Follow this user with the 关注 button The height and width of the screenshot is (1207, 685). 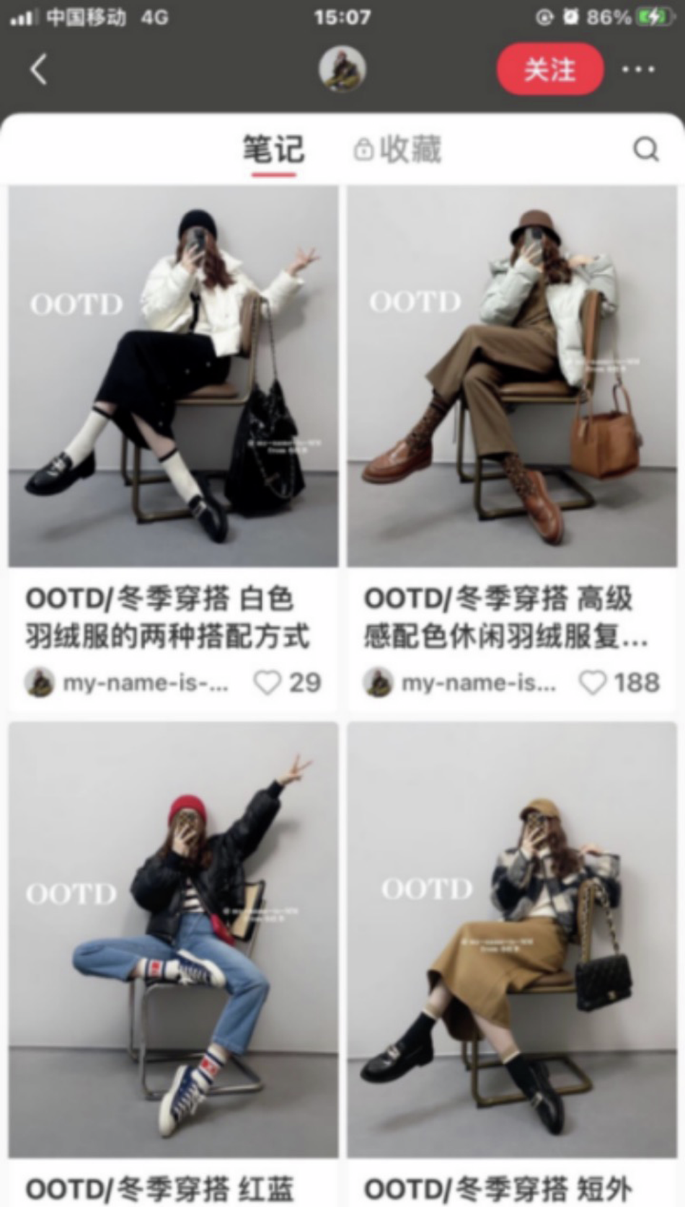click(x=550, y=70)
